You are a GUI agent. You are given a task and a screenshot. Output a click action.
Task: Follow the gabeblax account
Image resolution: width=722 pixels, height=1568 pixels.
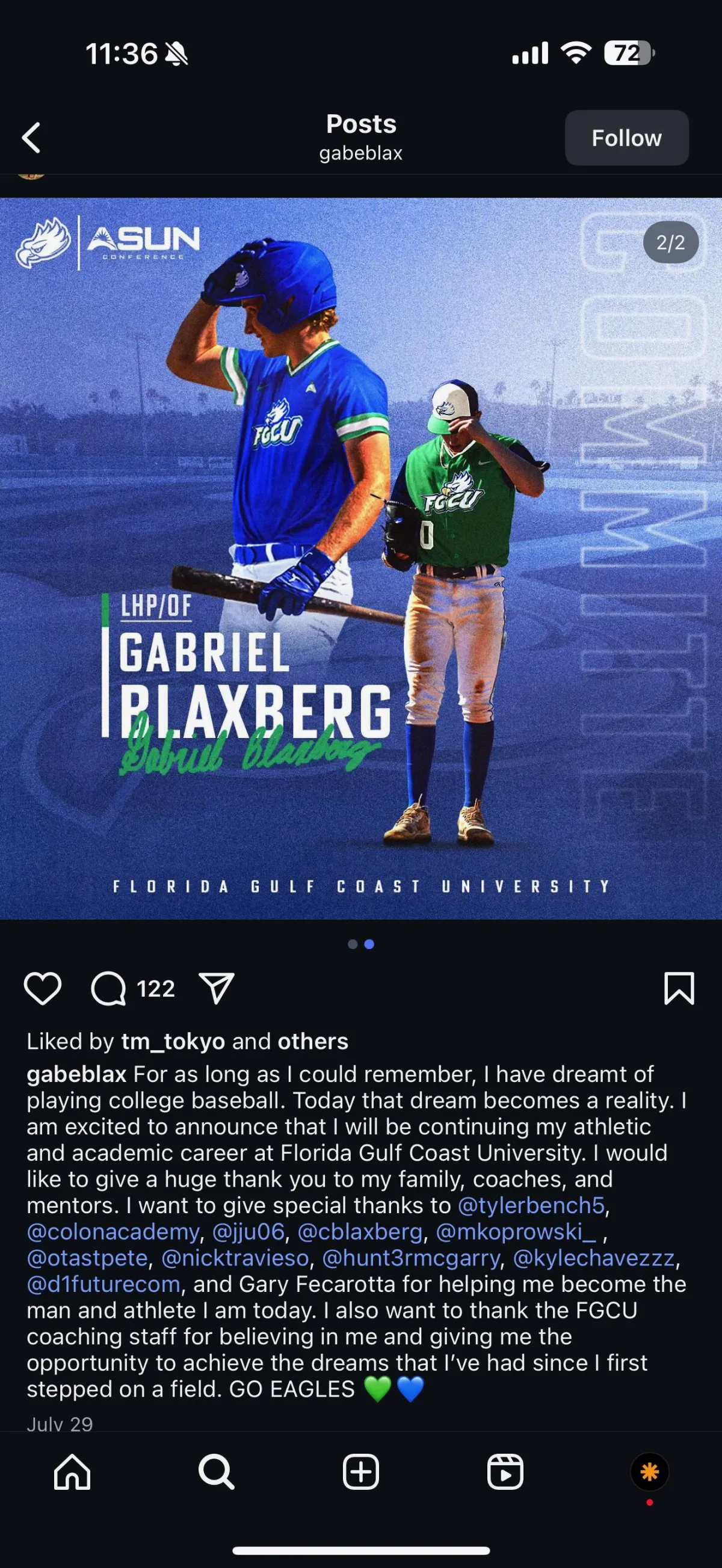(626, 138)
